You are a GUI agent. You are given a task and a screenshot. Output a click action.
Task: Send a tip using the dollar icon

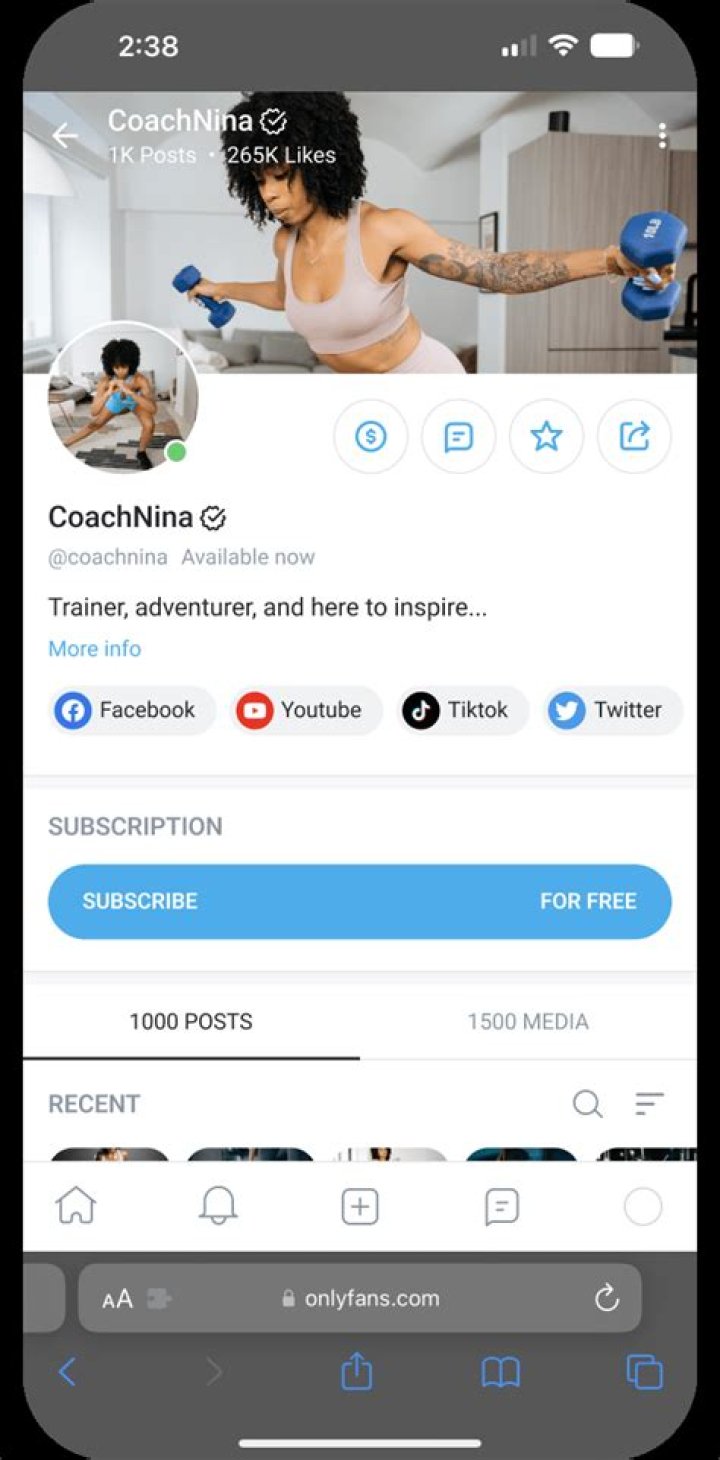click(x=371, y=436)
